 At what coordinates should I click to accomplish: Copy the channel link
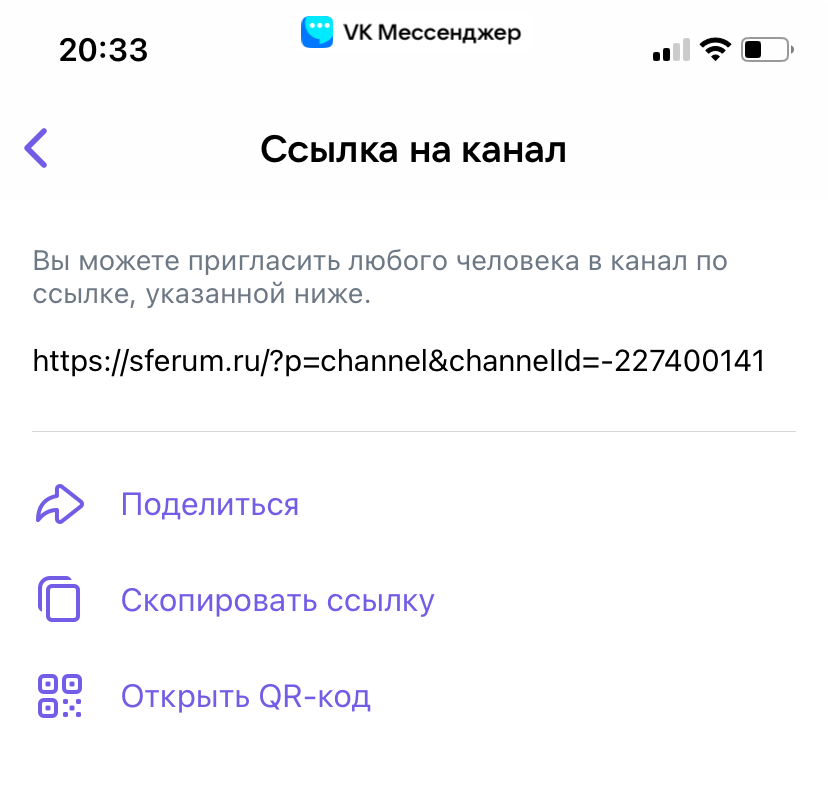[277, 601]
